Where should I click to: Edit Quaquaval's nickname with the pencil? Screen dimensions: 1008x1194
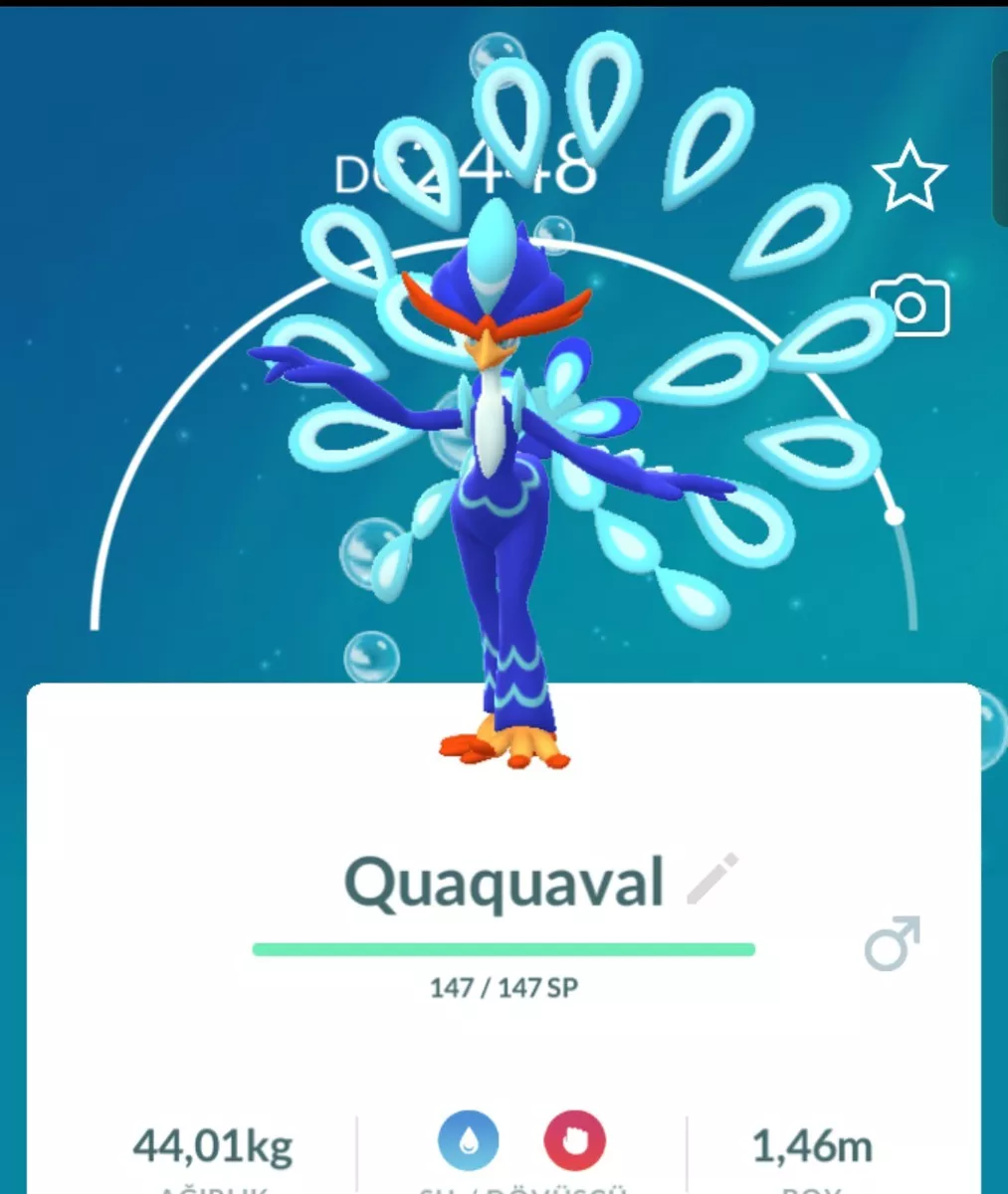[712, 880]
